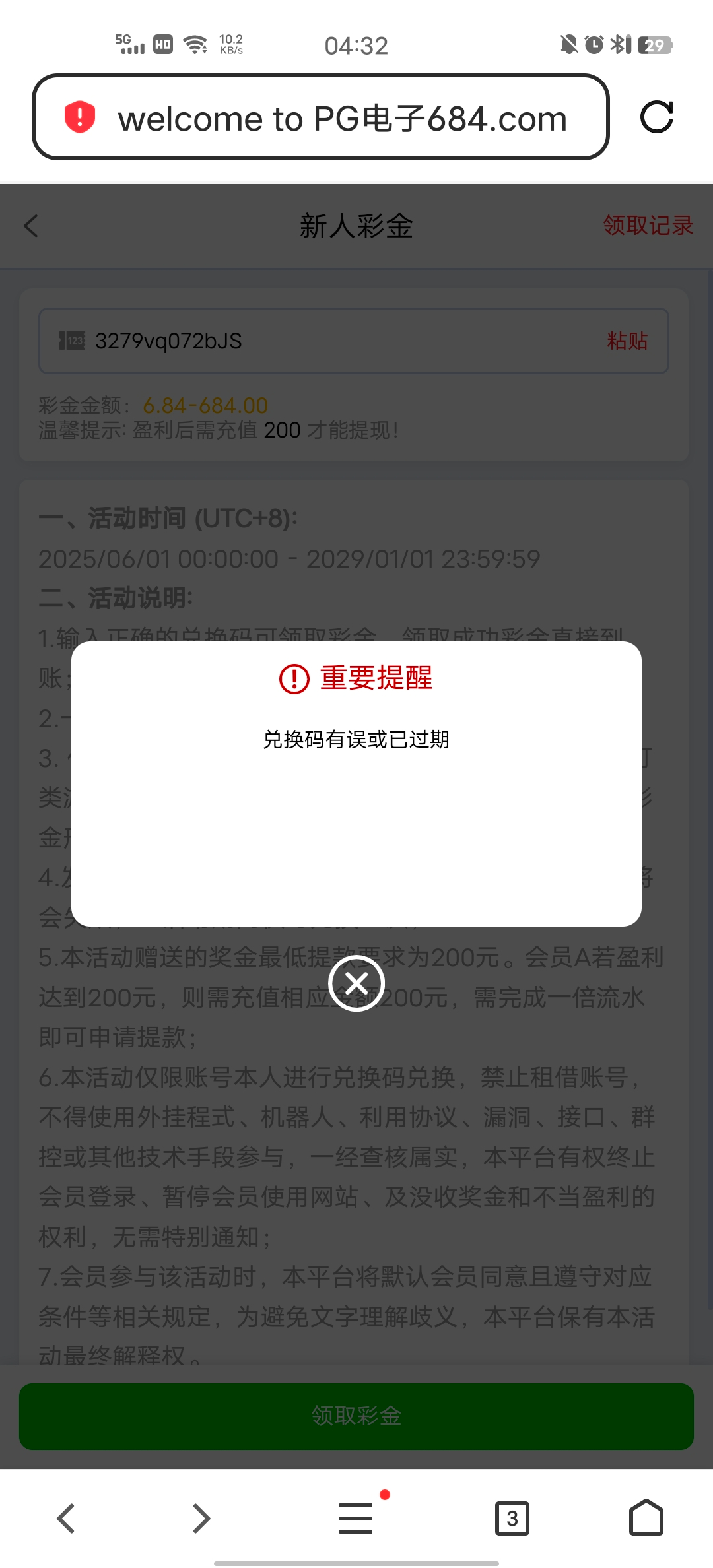Screen dimensions: 713x1568
Task: Open the tab switcher showing 3 tabs
Action: click(x=512, y=1518)
